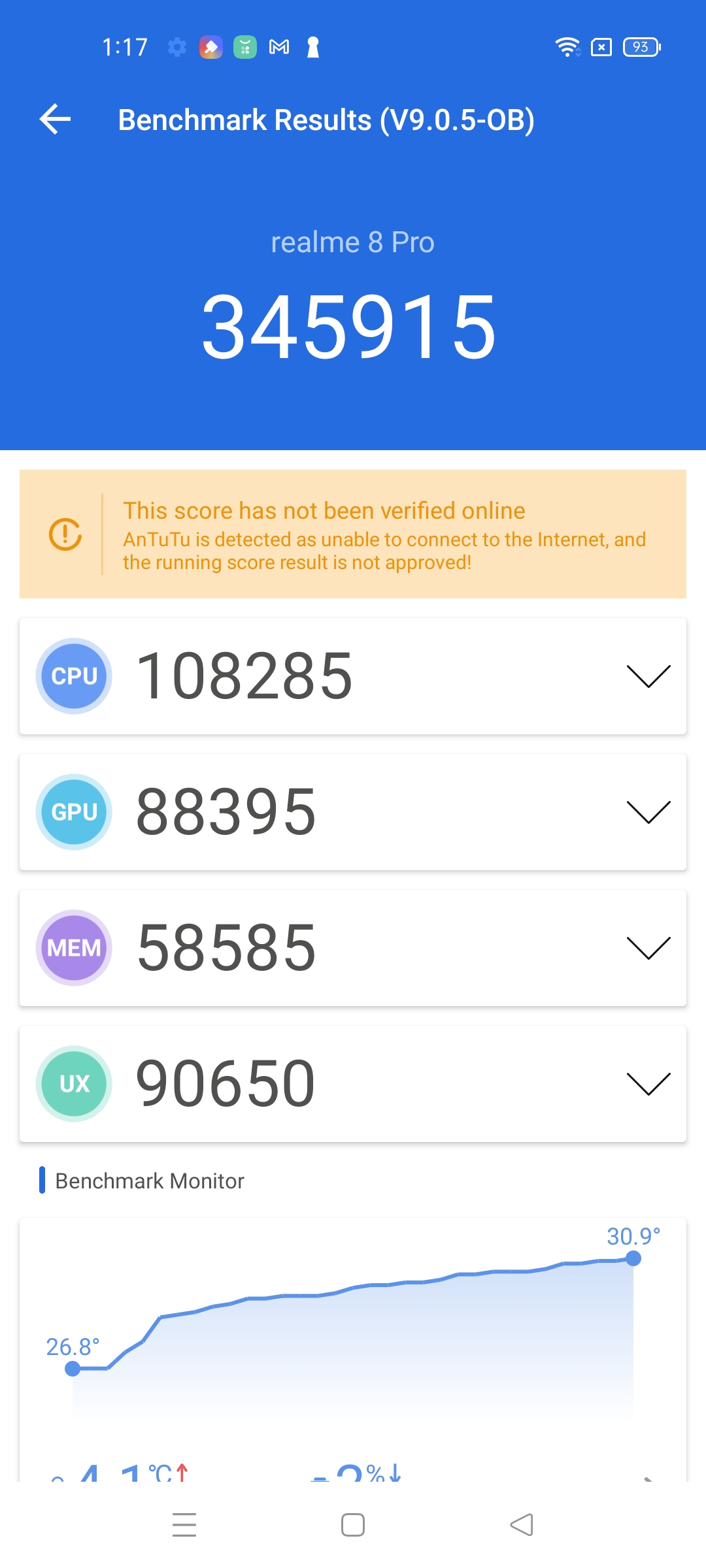Expand the GPU score breakdown

click(648, 812)
